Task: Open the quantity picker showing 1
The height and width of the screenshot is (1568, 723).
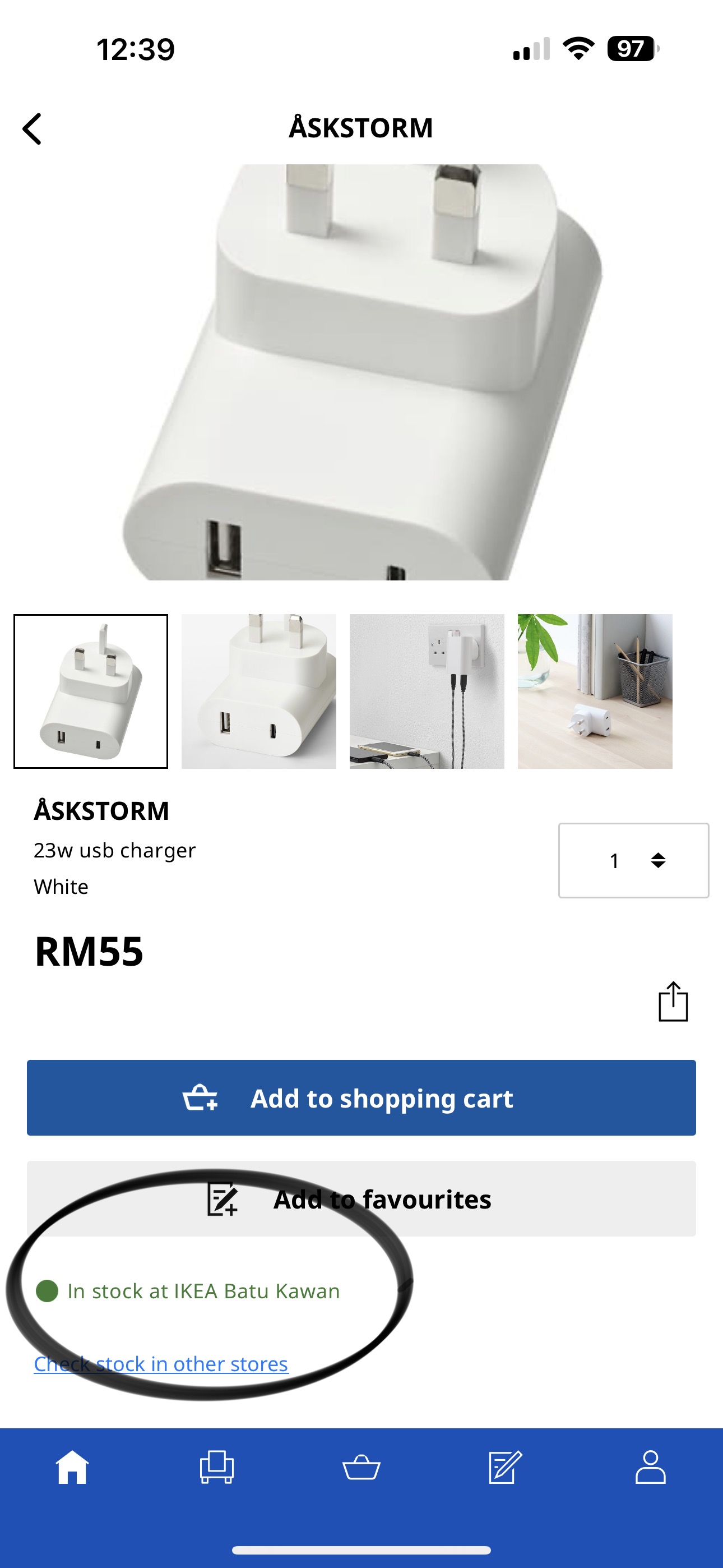Action: (633, 860)
